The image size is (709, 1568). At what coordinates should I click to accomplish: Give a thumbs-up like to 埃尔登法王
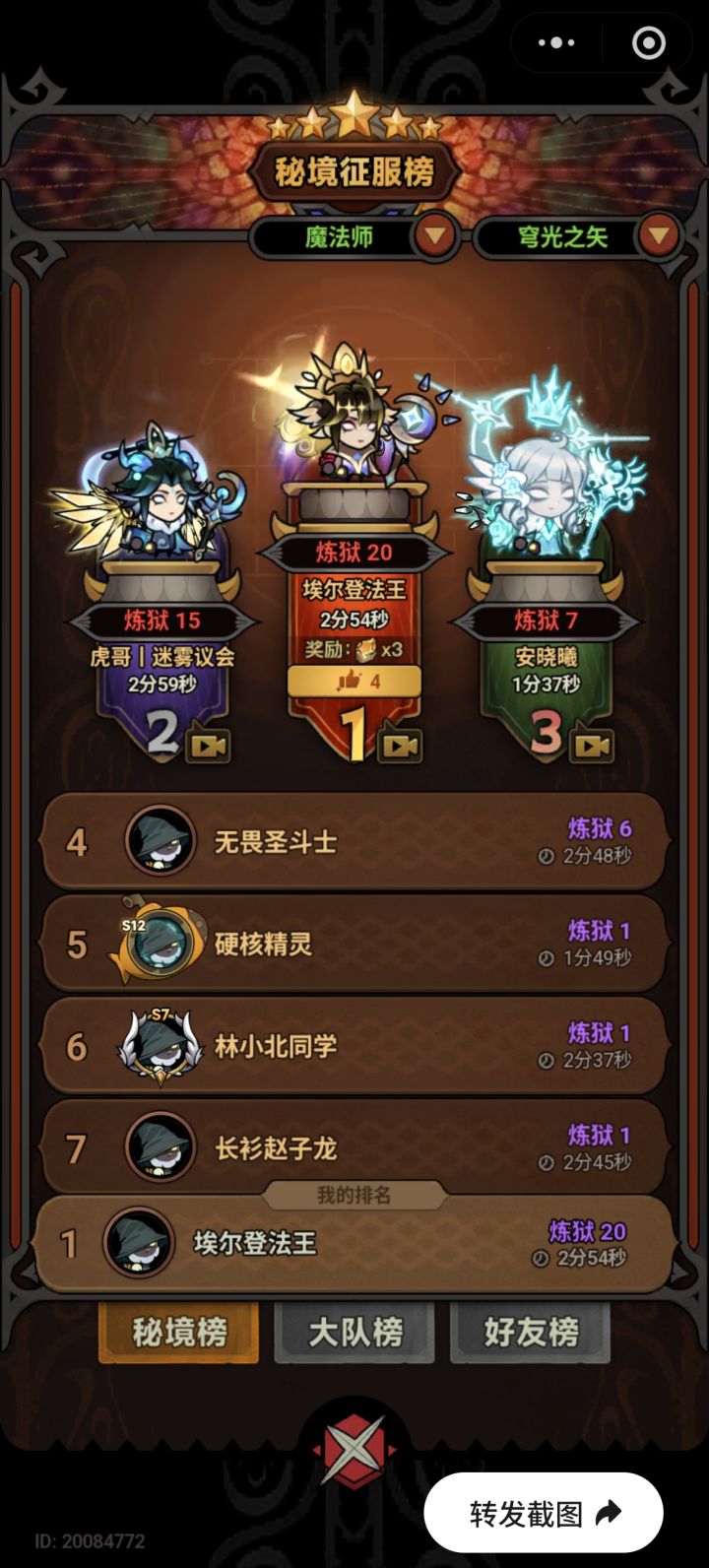click(x=353, y=682)
